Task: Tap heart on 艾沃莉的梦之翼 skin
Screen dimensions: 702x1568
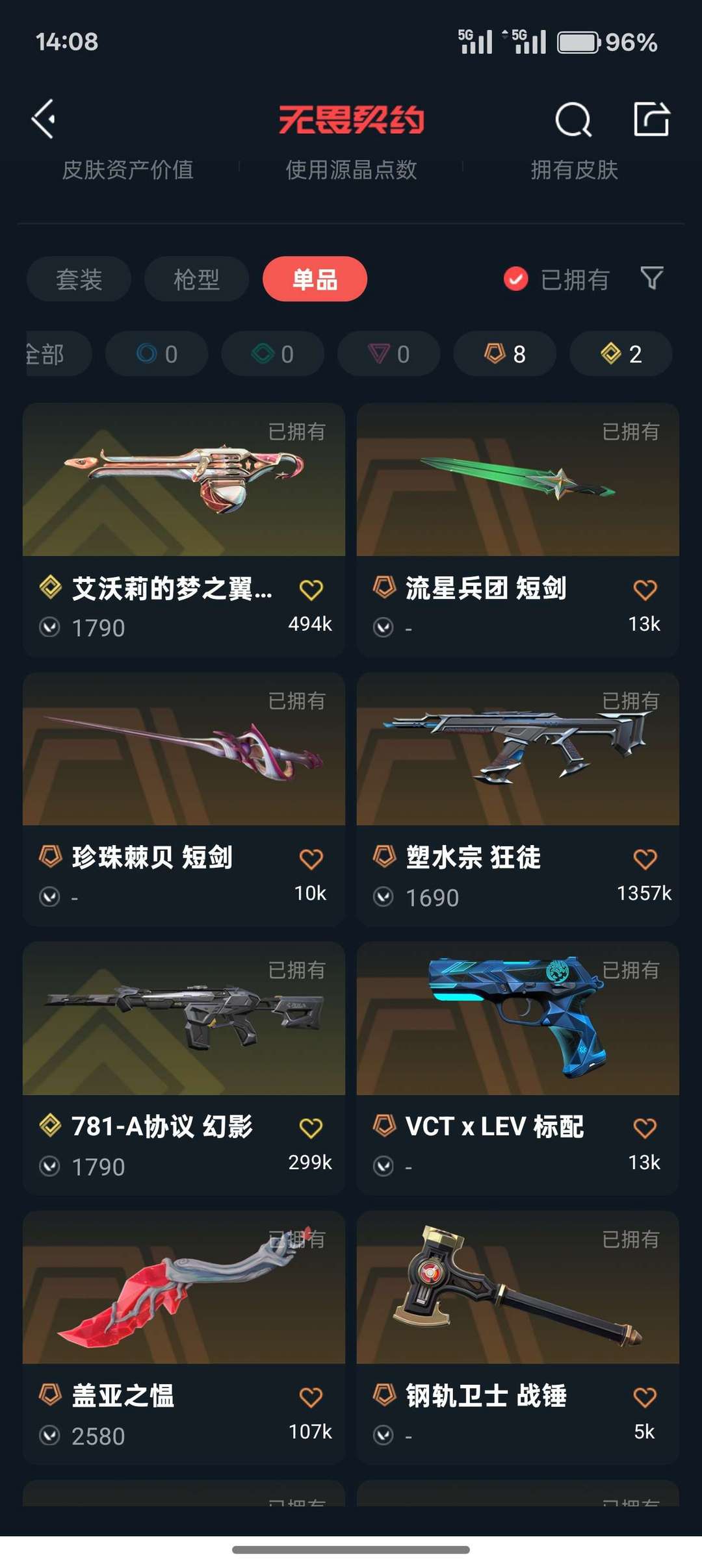Action: click(311, 590)
